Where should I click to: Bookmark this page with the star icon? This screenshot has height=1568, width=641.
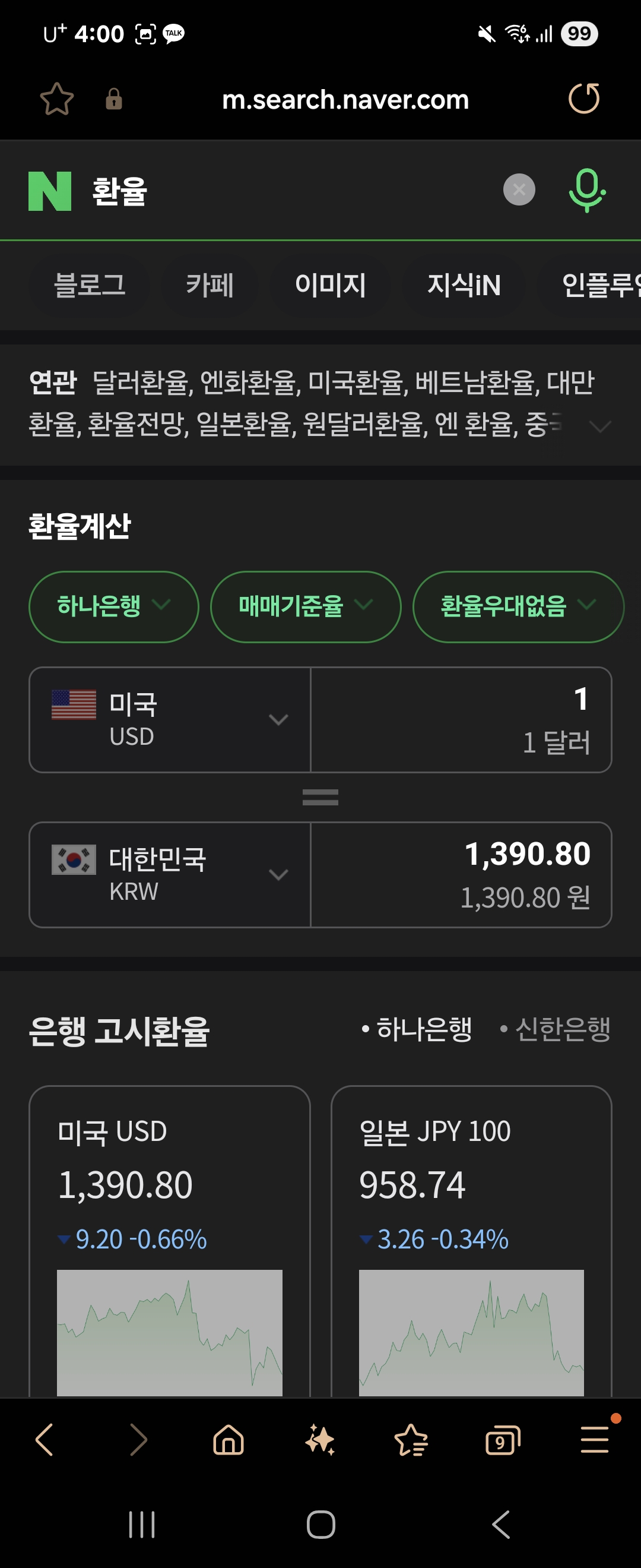pos(56,99)
